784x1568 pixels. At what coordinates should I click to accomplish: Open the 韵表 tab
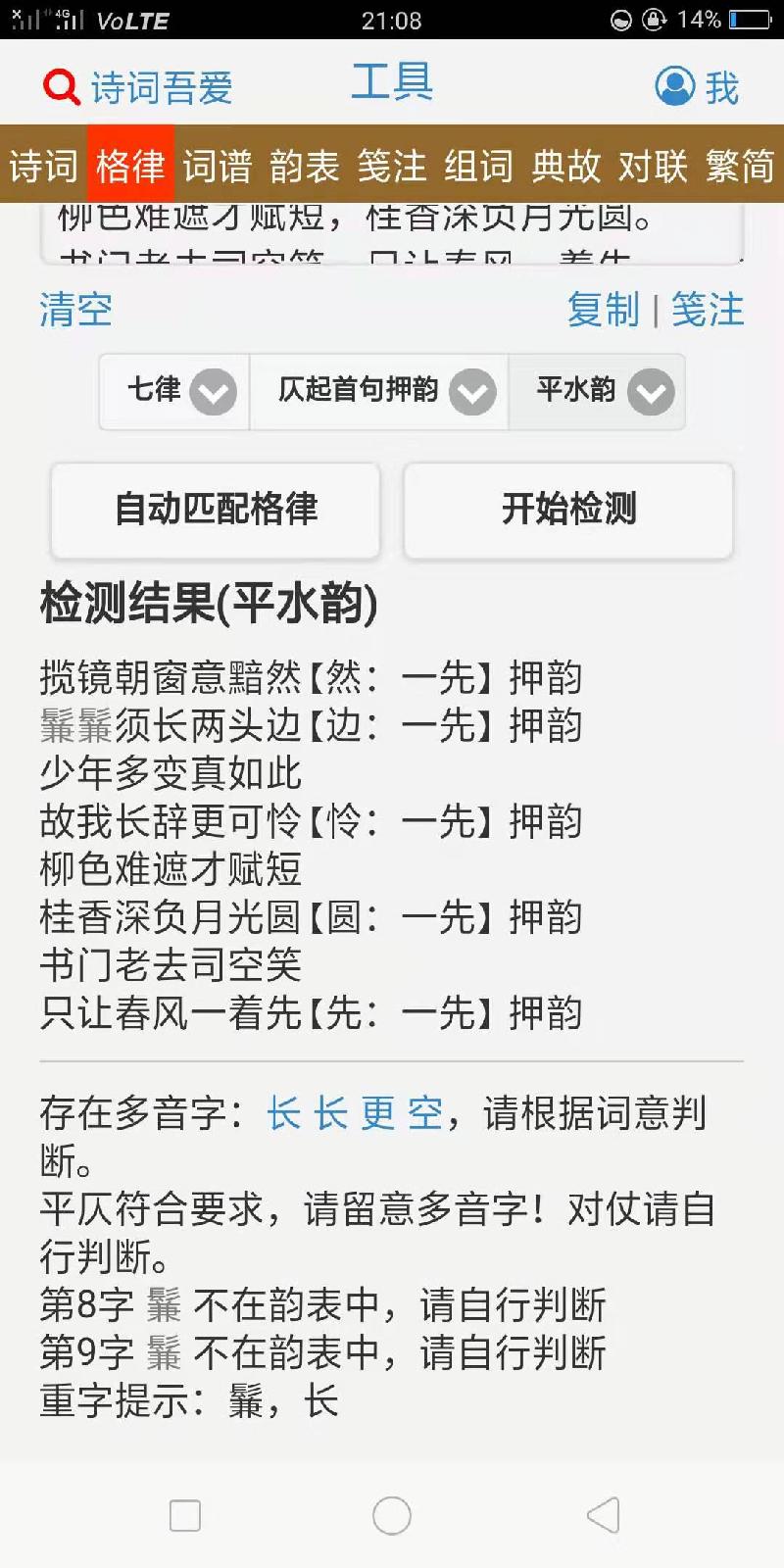[x=305, y=166]
